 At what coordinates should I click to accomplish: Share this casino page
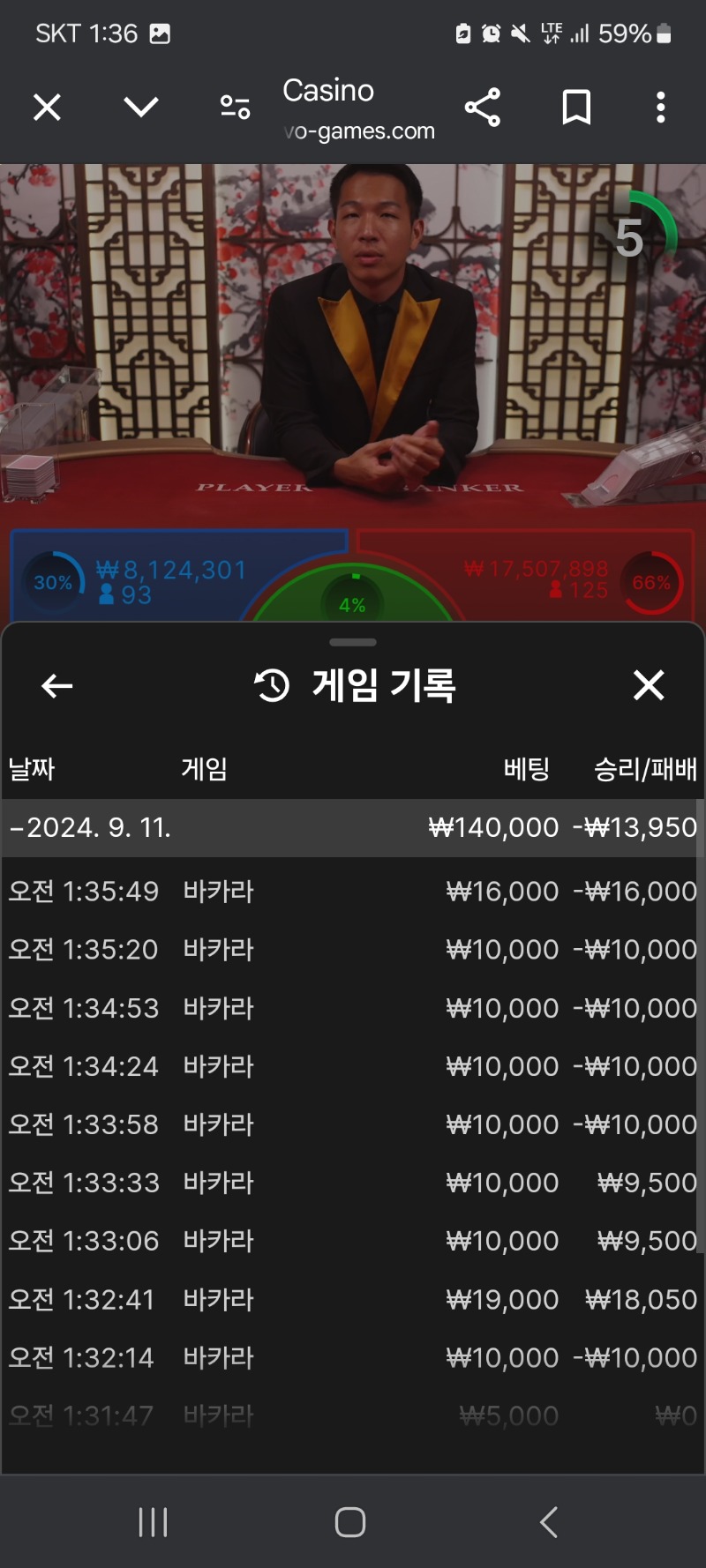483,108
